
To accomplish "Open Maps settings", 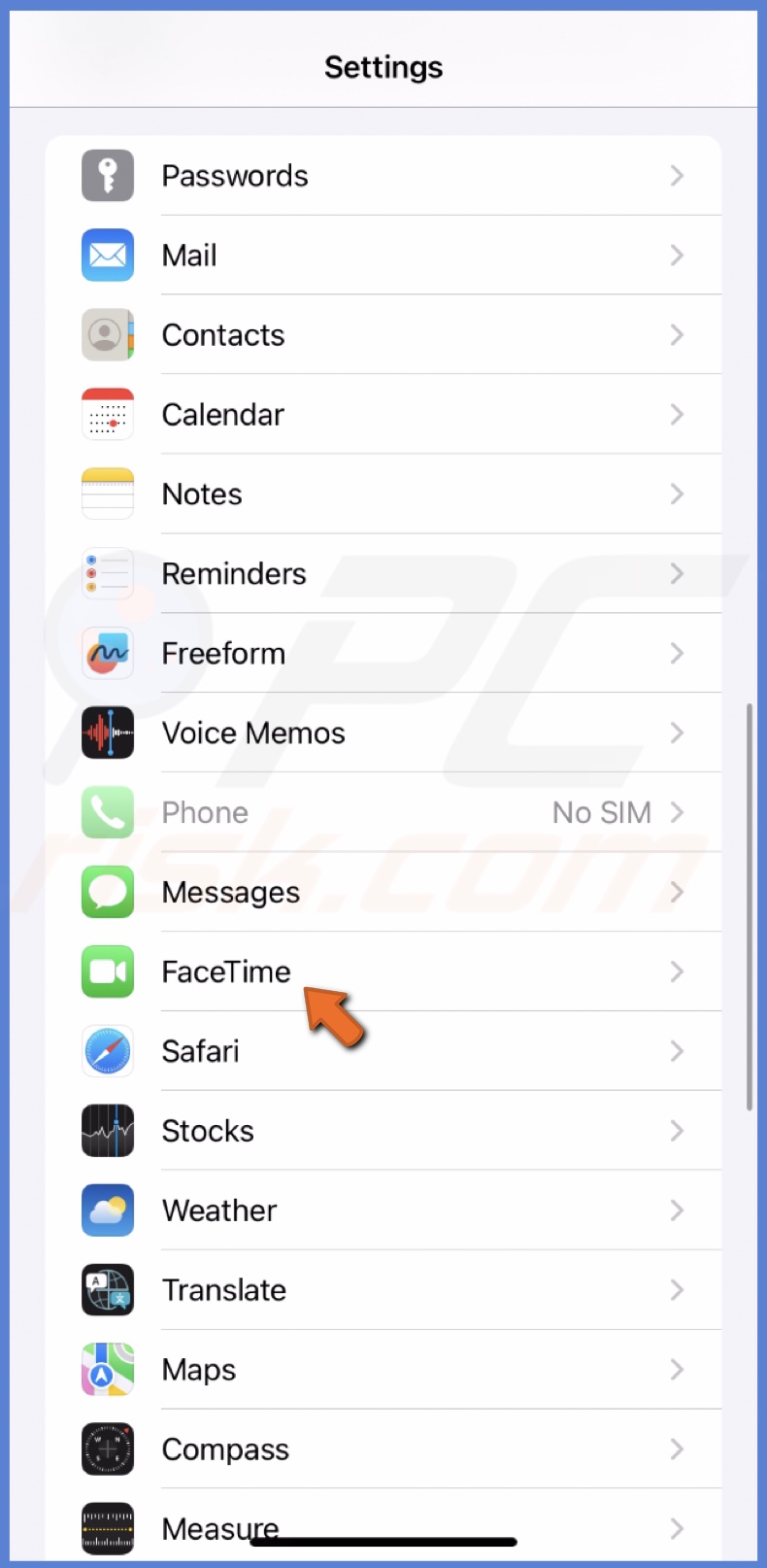I will point(383,1371).
